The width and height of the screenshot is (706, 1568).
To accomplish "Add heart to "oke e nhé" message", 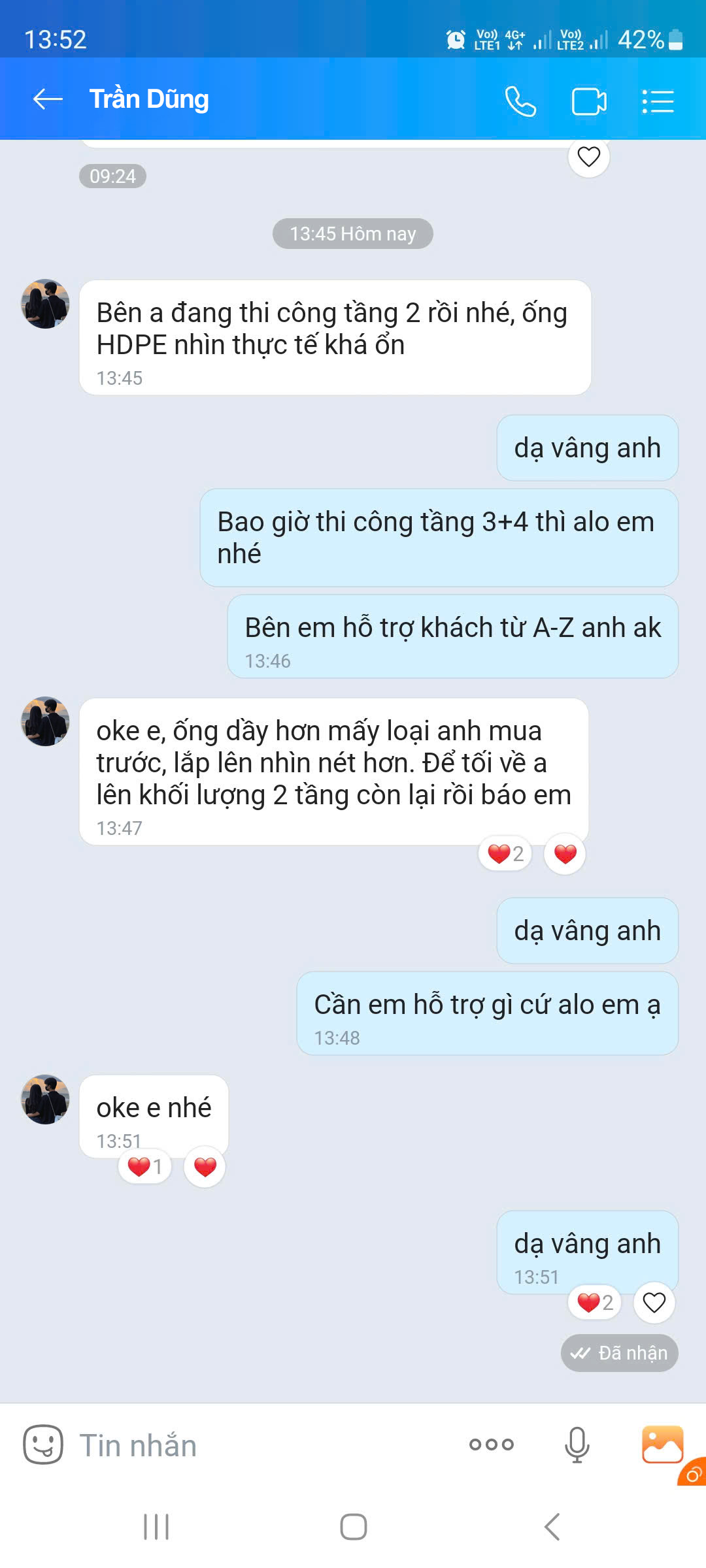I will coord(205,1166).
